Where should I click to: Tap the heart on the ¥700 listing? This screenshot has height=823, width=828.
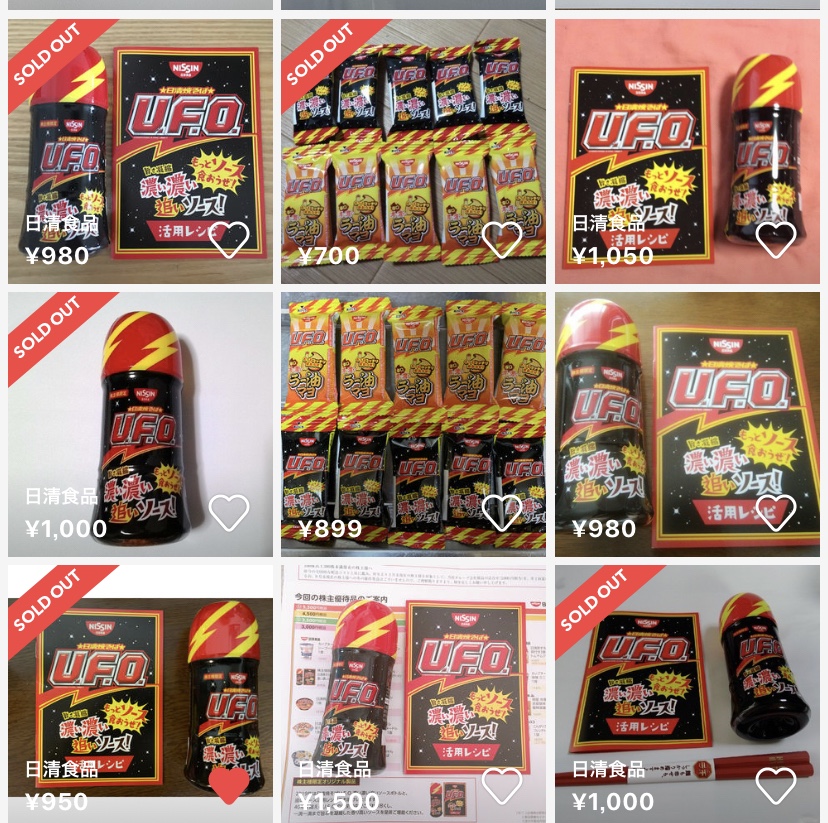point(502,240)
